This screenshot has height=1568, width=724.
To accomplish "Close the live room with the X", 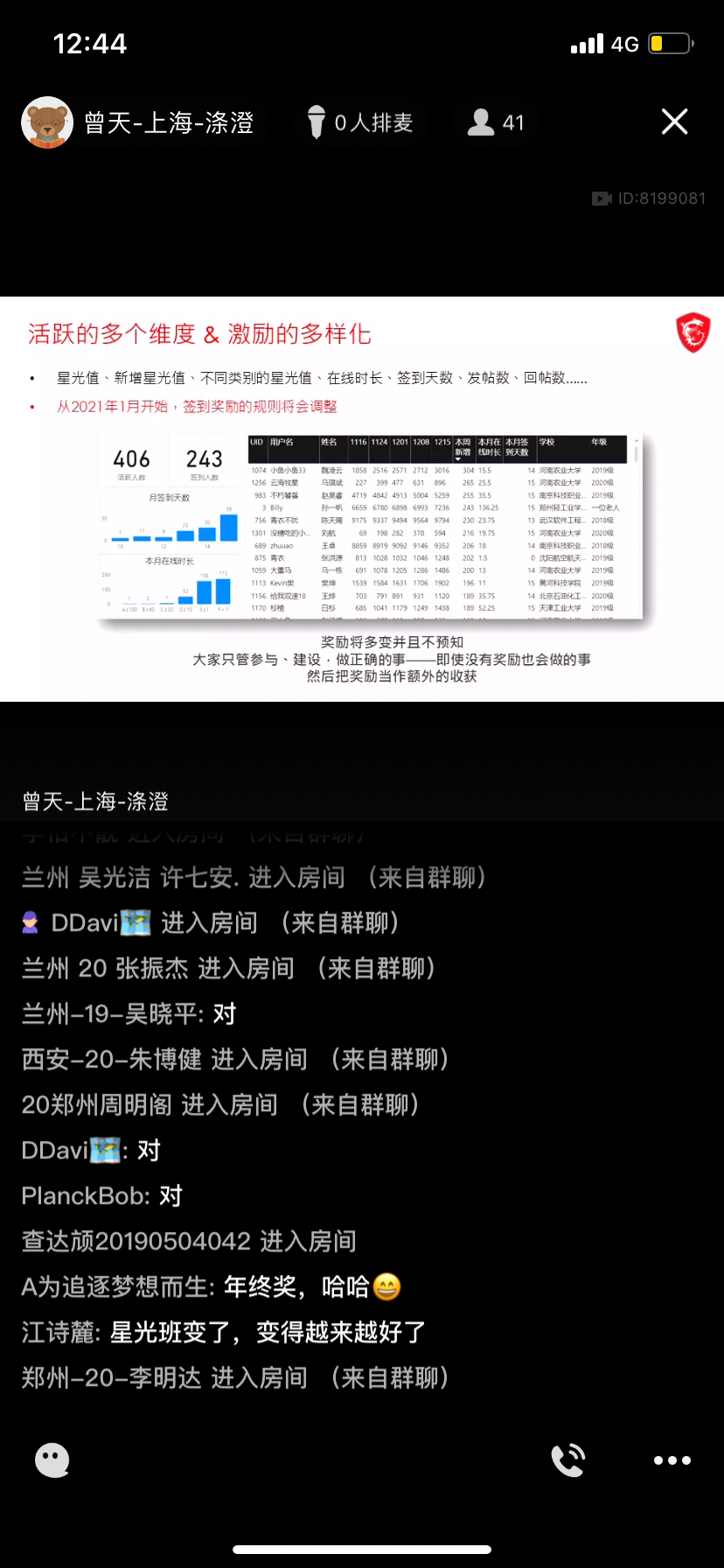I will click(674, 122).
